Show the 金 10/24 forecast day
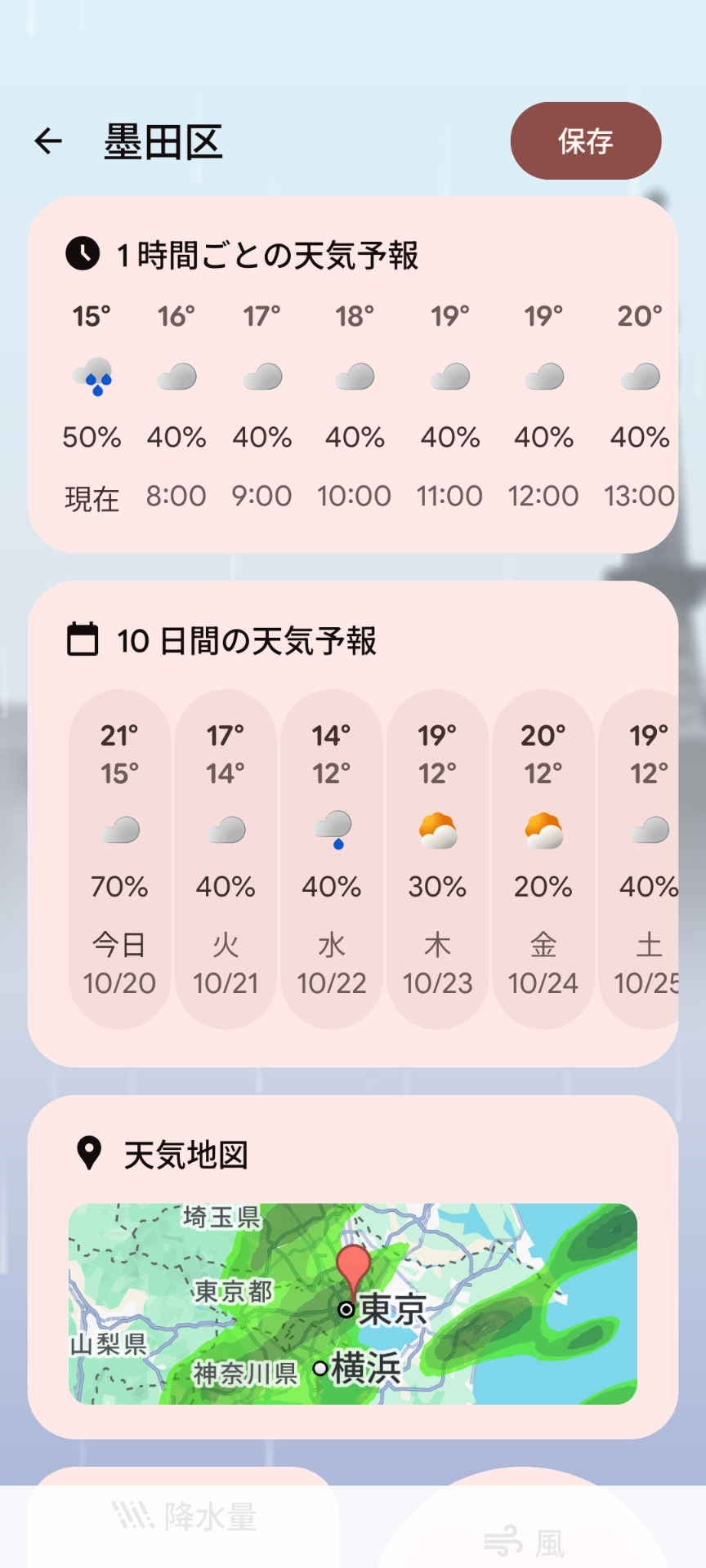Screen dimensions: 706x1568 pos(543,859)
